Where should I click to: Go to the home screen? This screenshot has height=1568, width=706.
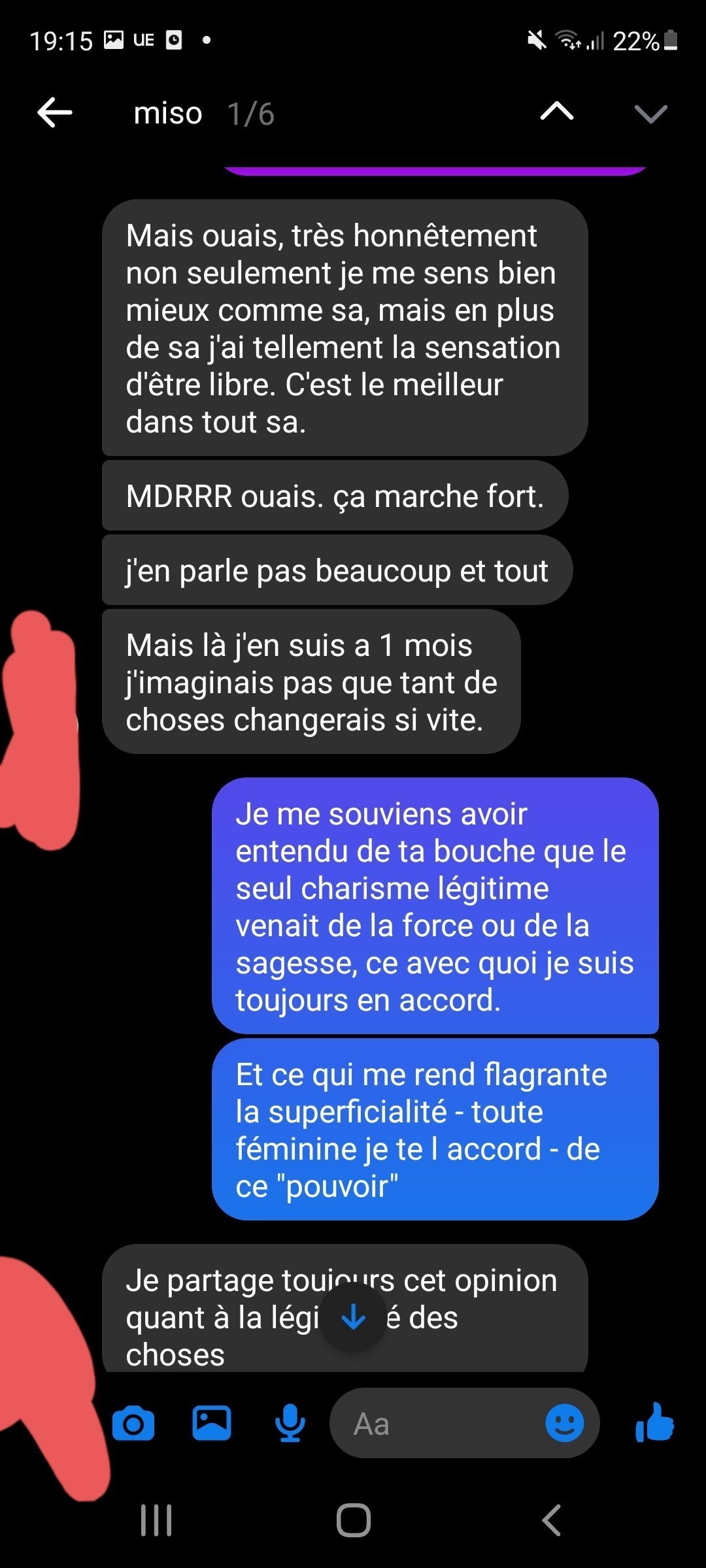tap(354, 1520)
